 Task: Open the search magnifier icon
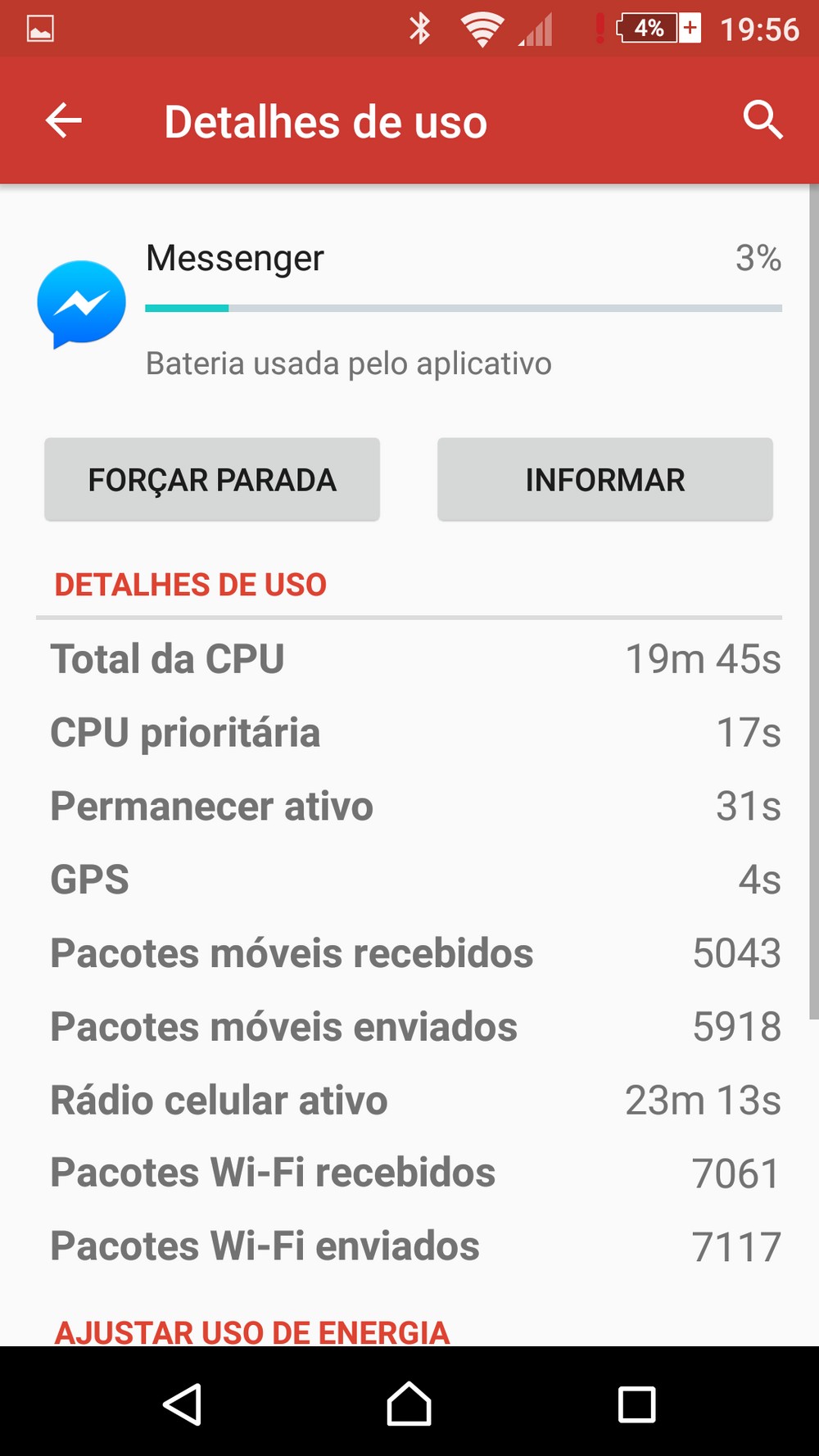click(762, 120)
